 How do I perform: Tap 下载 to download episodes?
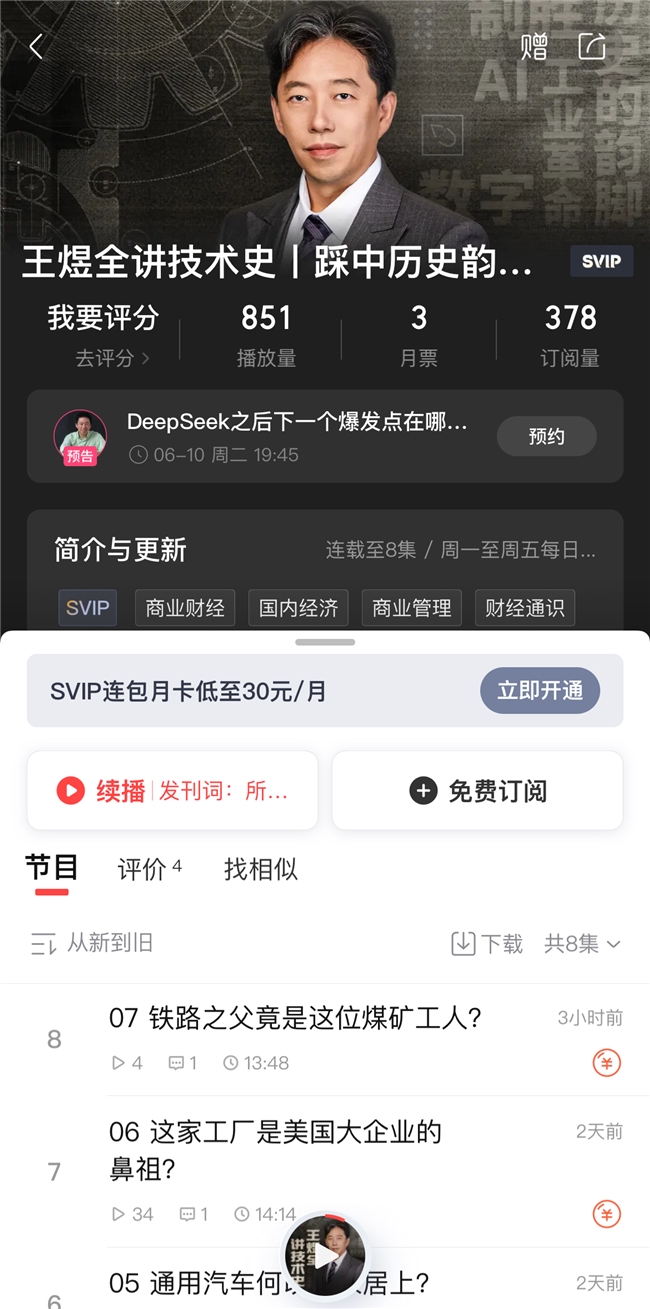487,943
